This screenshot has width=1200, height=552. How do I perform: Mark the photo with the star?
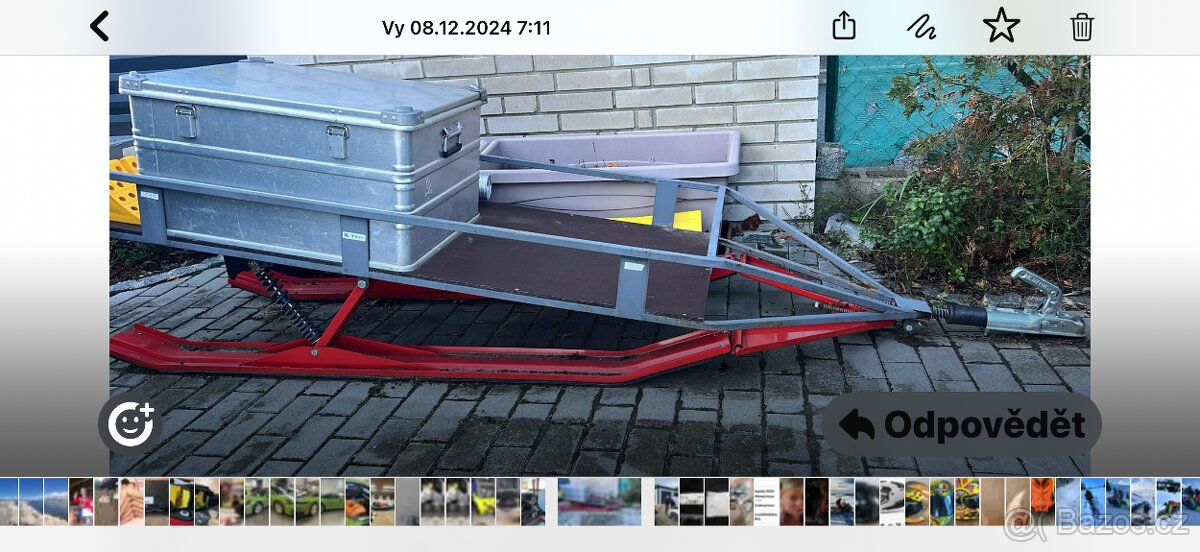coord(1001,26)
